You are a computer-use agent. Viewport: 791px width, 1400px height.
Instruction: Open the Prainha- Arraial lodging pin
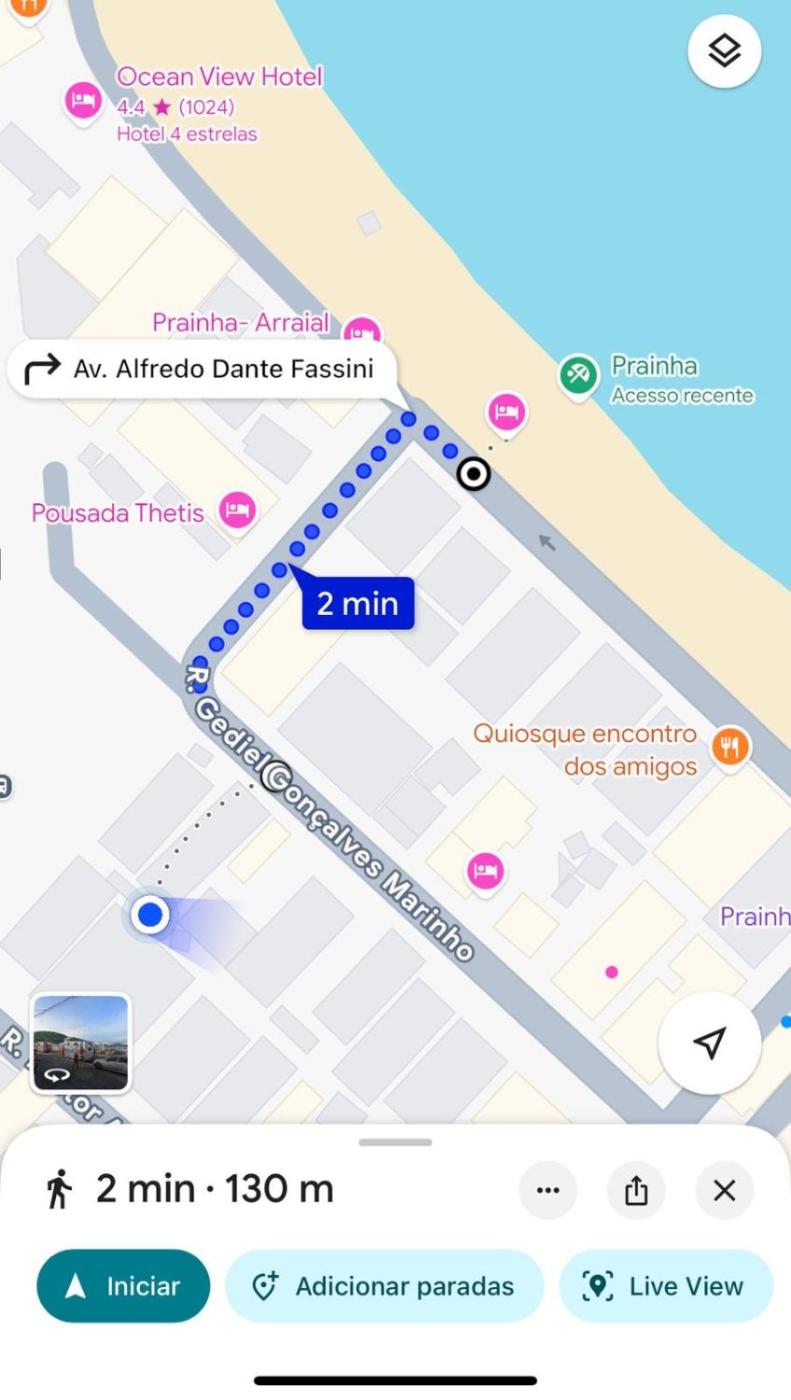click(361, 331)
